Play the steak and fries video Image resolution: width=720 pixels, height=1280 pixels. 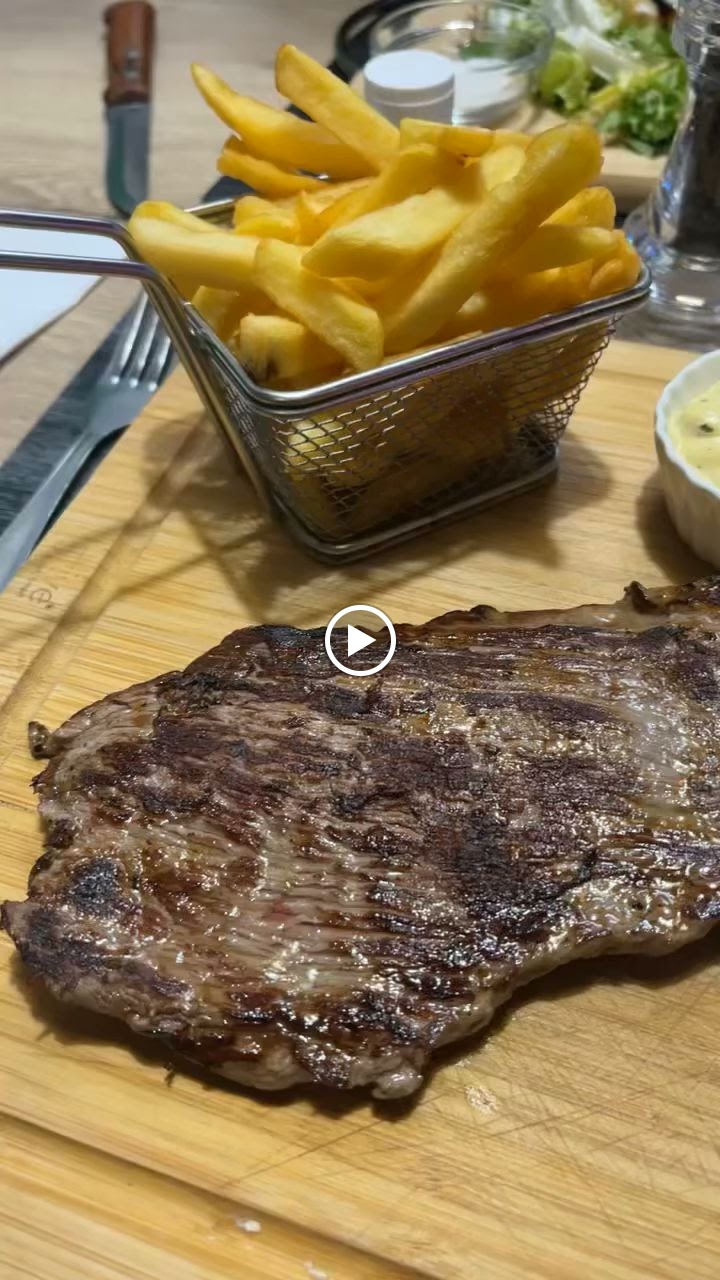pyautogui.click(x=360, y=640)
